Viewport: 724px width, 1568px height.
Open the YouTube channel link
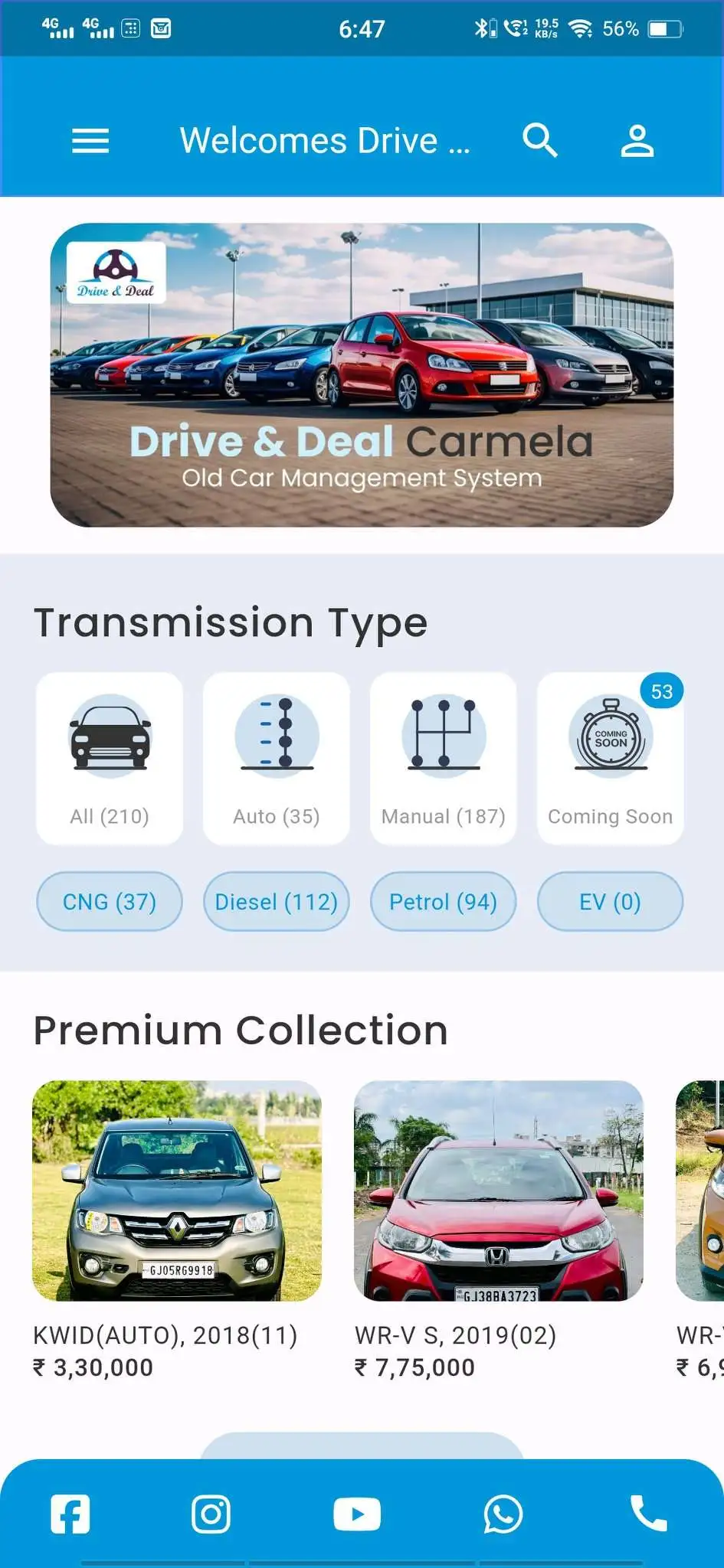pyautogui.click(x=357, y=1514)
